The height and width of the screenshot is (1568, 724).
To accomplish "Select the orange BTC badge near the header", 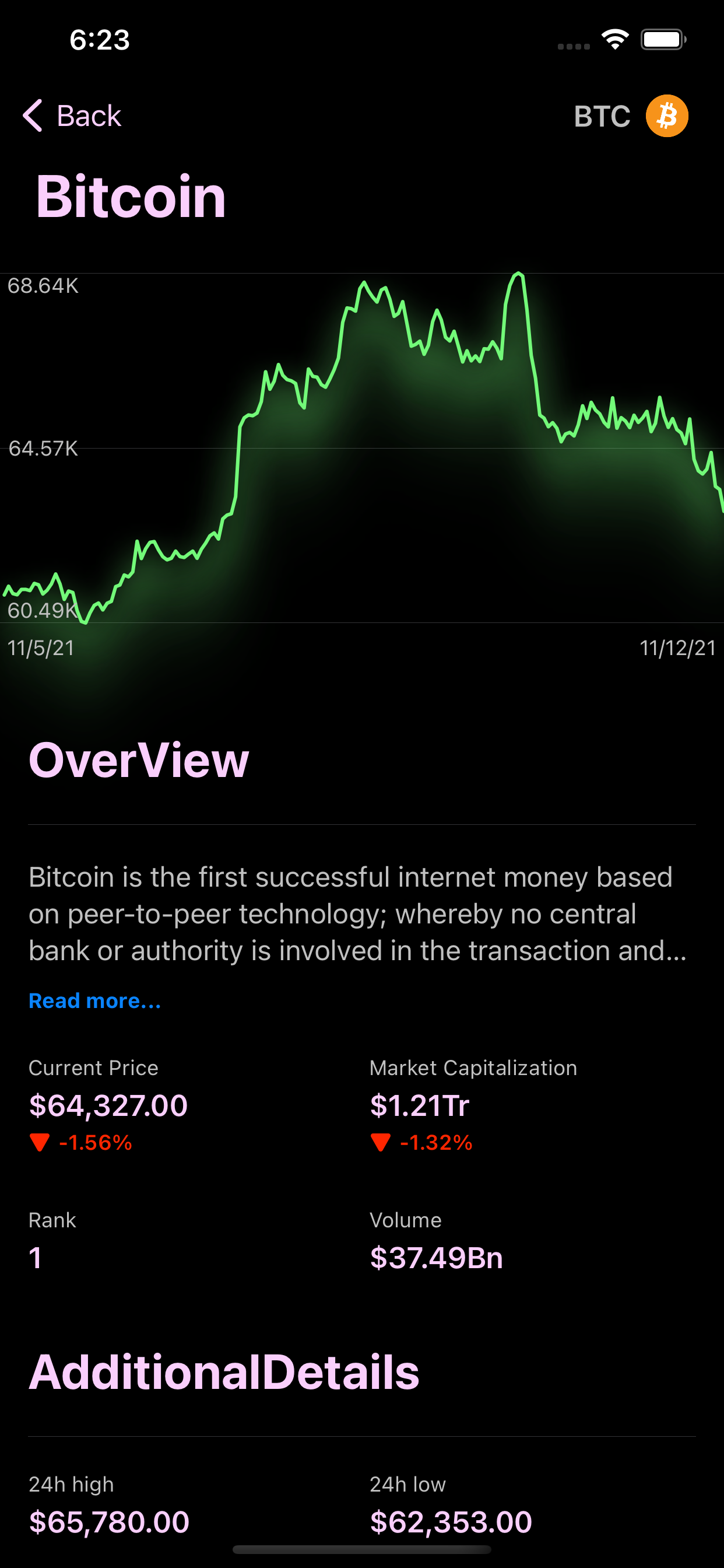I will [667, 116].
